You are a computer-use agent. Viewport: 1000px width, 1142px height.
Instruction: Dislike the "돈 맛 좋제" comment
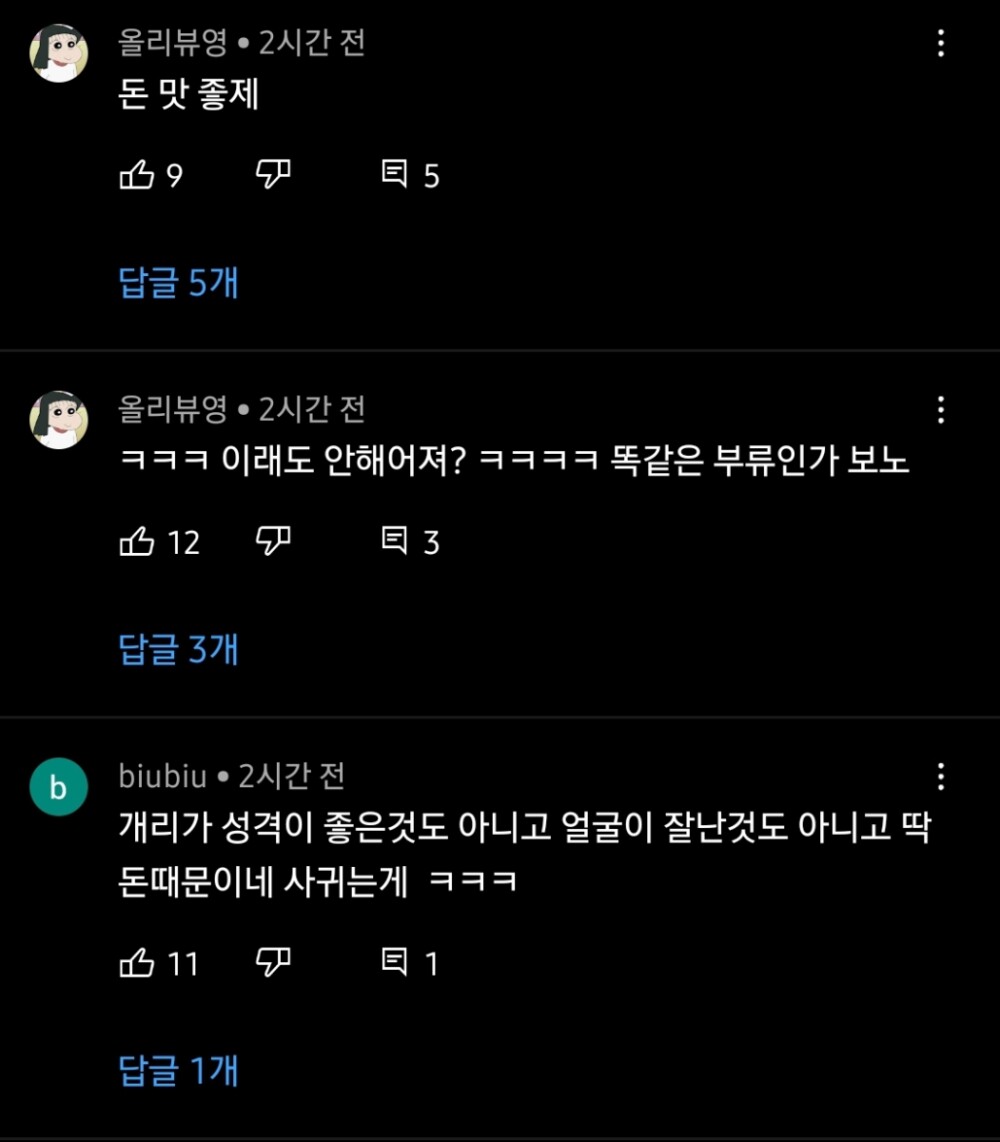pos(273,176)
